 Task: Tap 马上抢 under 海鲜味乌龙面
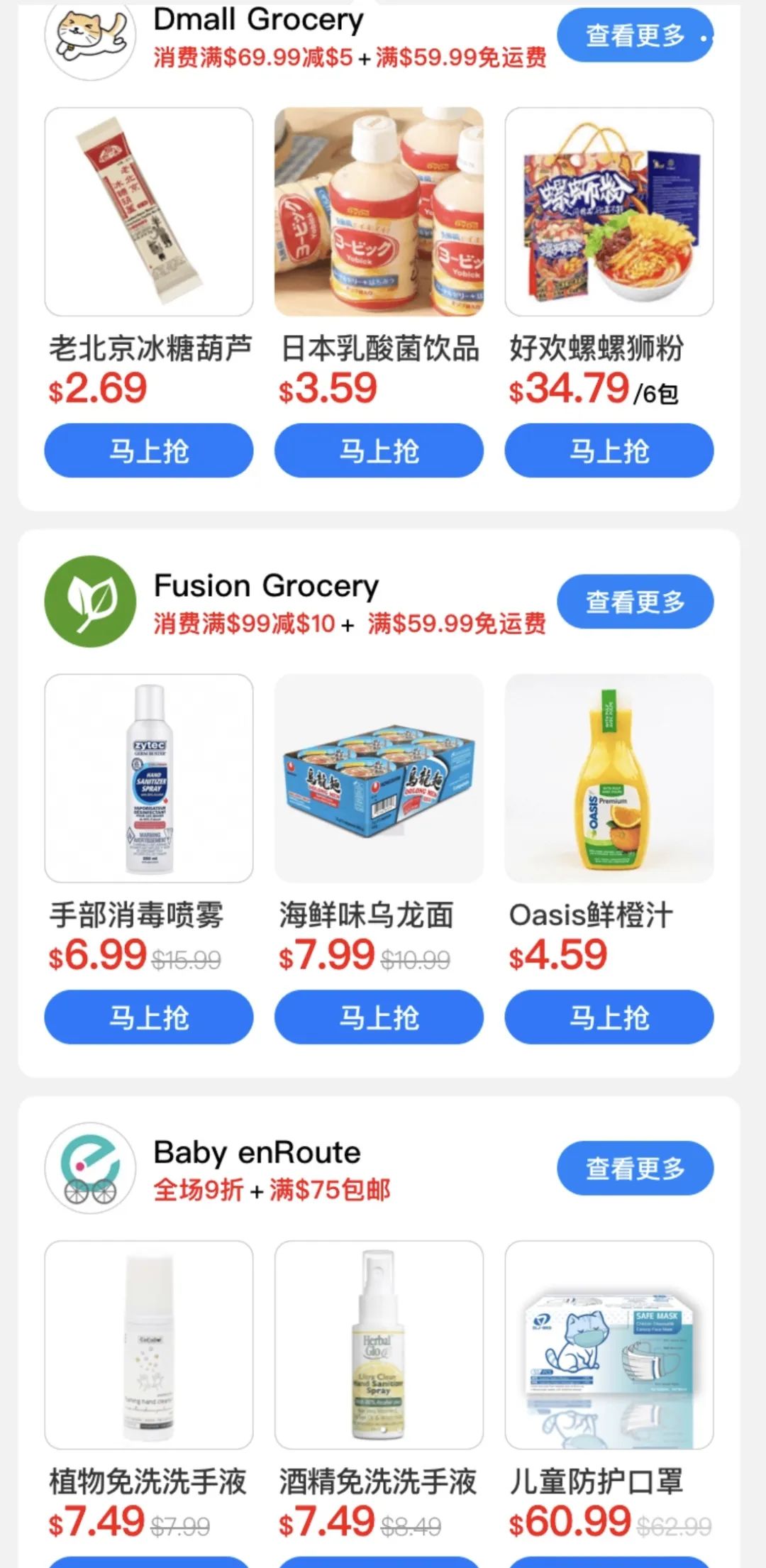click(x=379, y=1017)
